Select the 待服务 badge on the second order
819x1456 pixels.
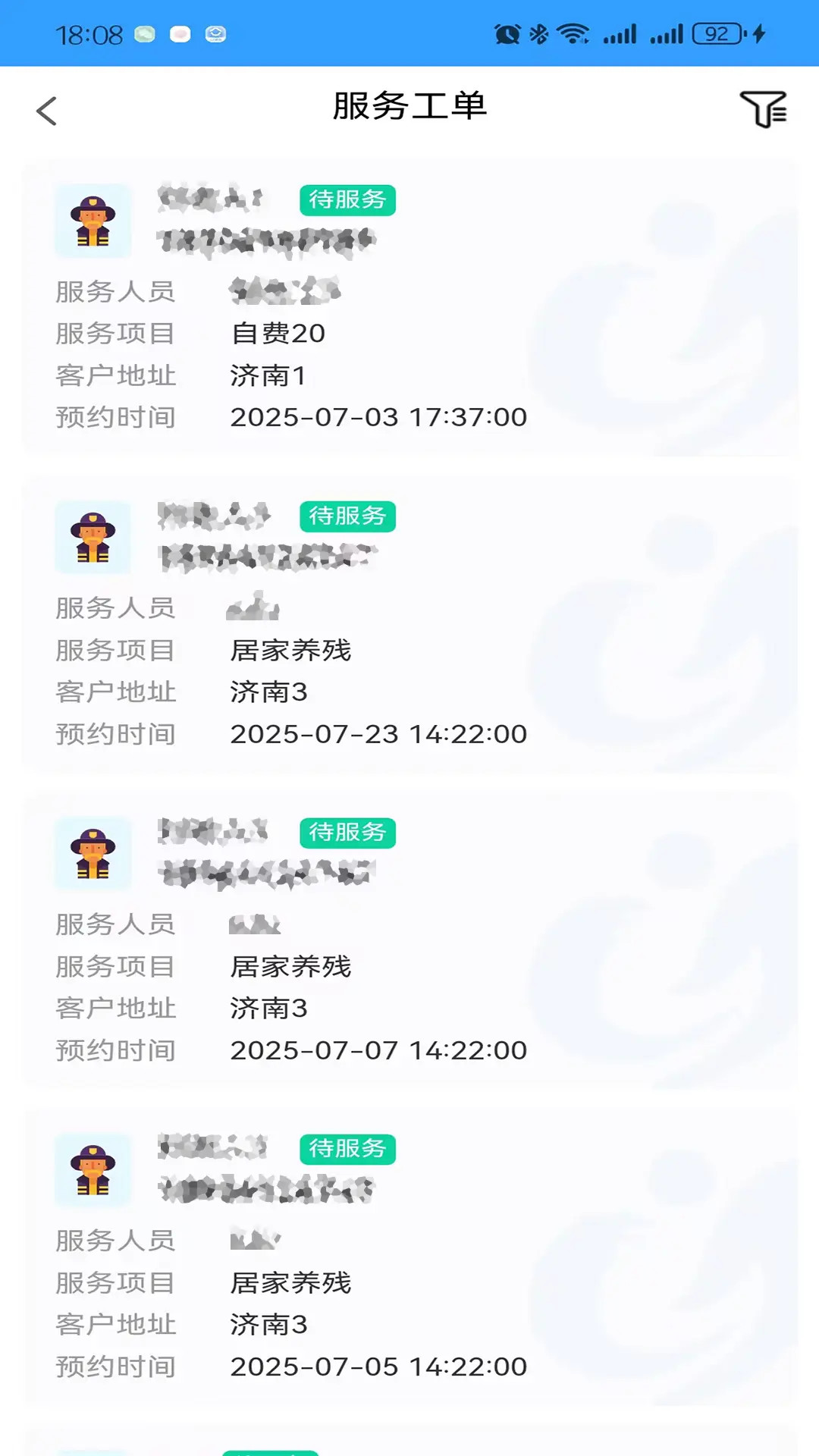click(347, 516)
